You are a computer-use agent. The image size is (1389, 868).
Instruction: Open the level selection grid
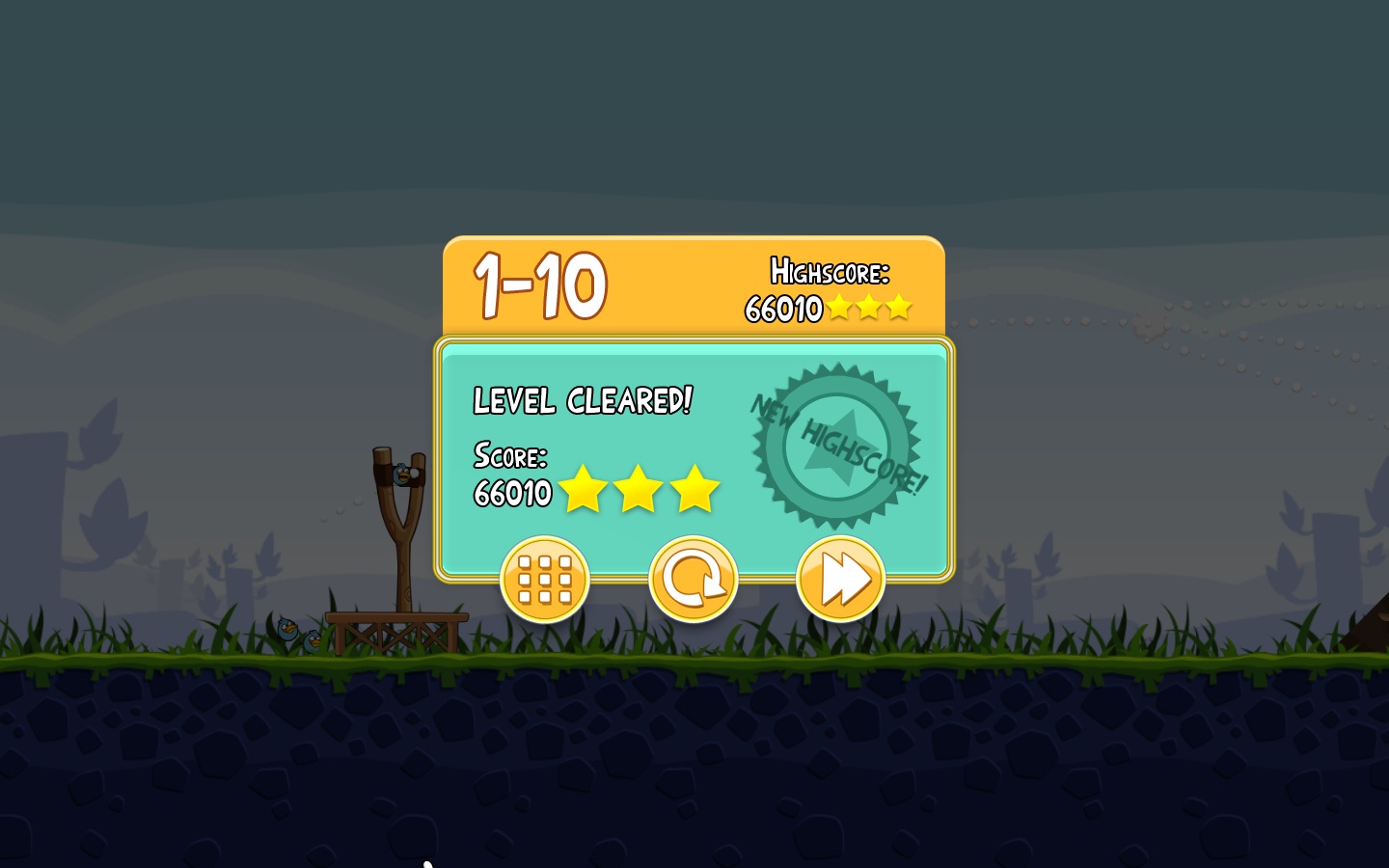point(545,579)
